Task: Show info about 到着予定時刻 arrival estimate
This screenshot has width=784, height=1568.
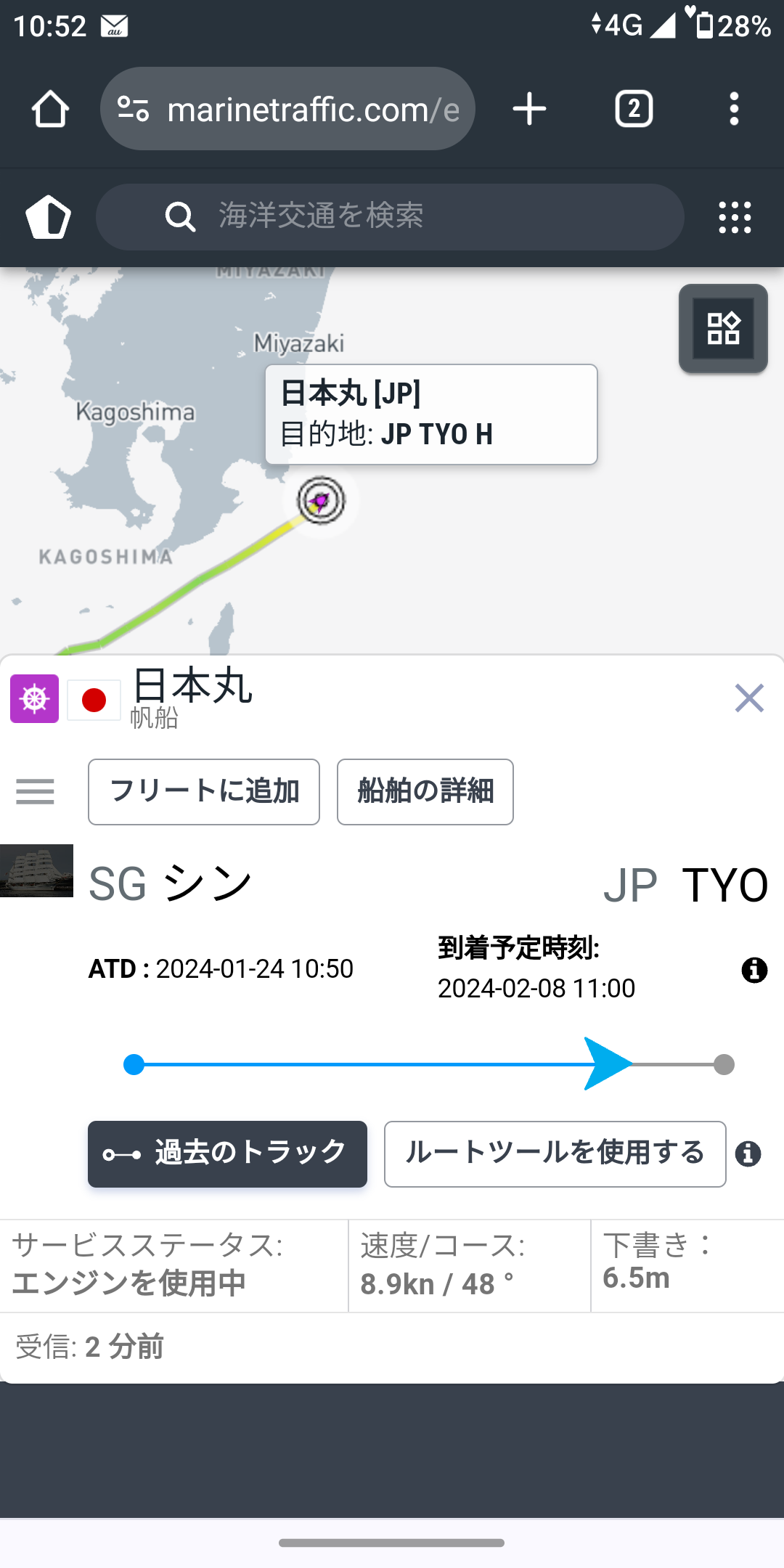Action: coord(754,970)
